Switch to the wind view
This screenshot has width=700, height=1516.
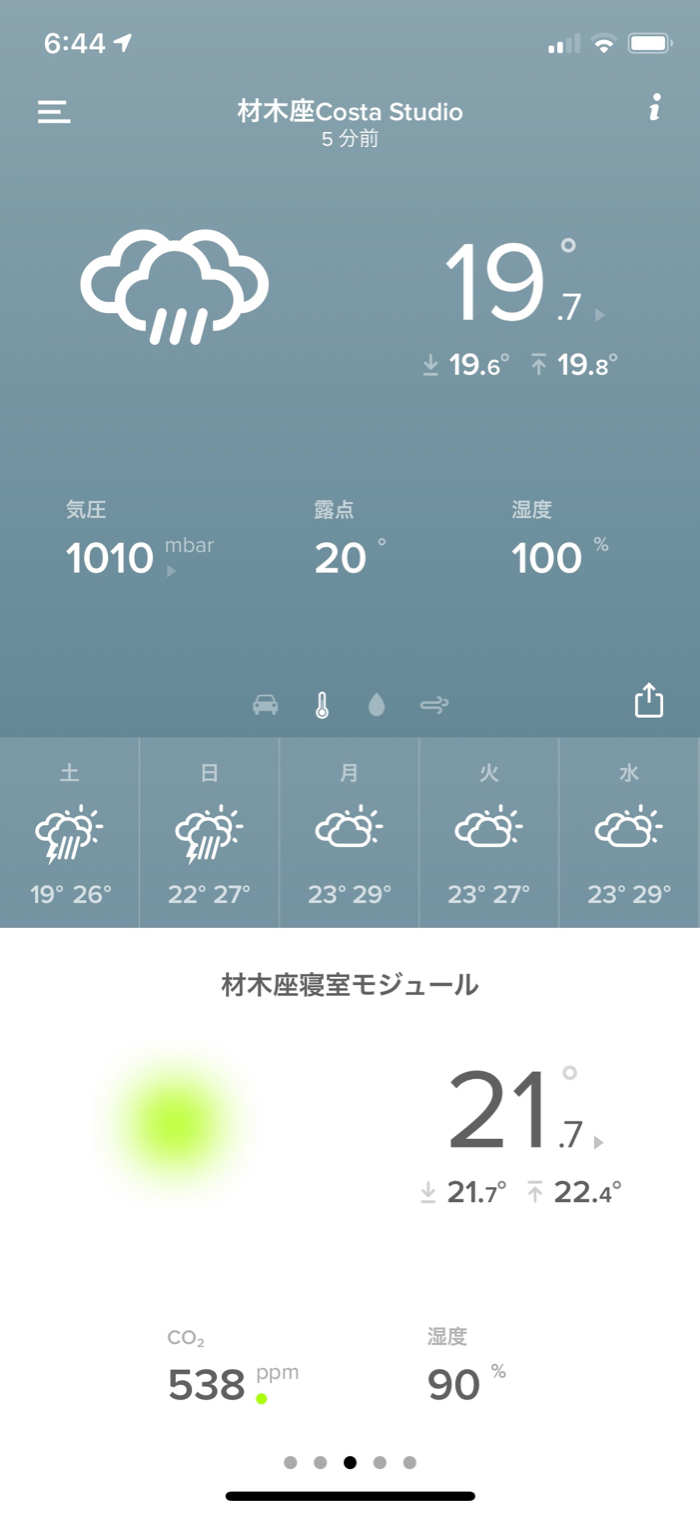point(434,705)
